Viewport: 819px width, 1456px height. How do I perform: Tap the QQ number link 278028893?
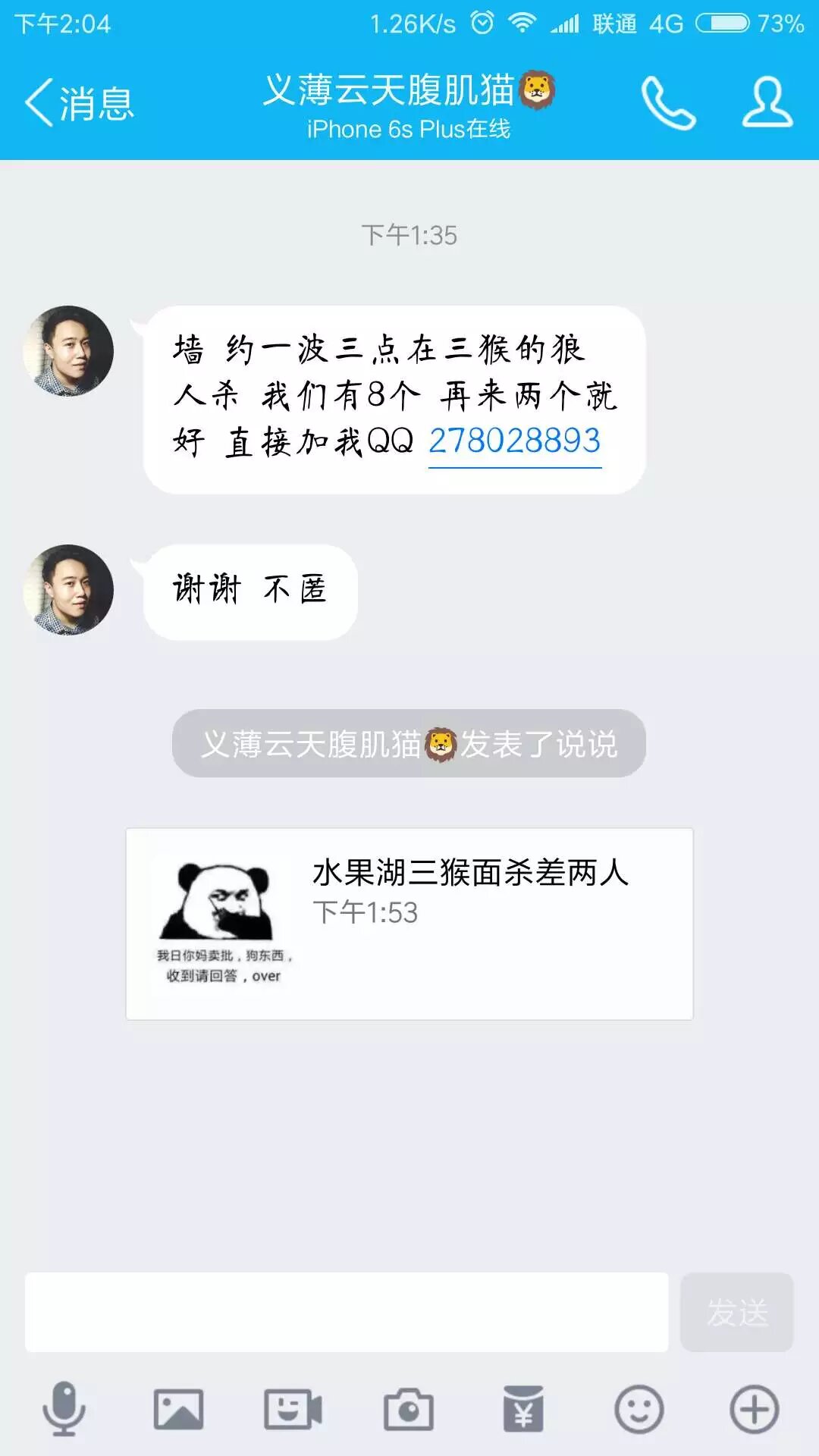click(514, 441)
